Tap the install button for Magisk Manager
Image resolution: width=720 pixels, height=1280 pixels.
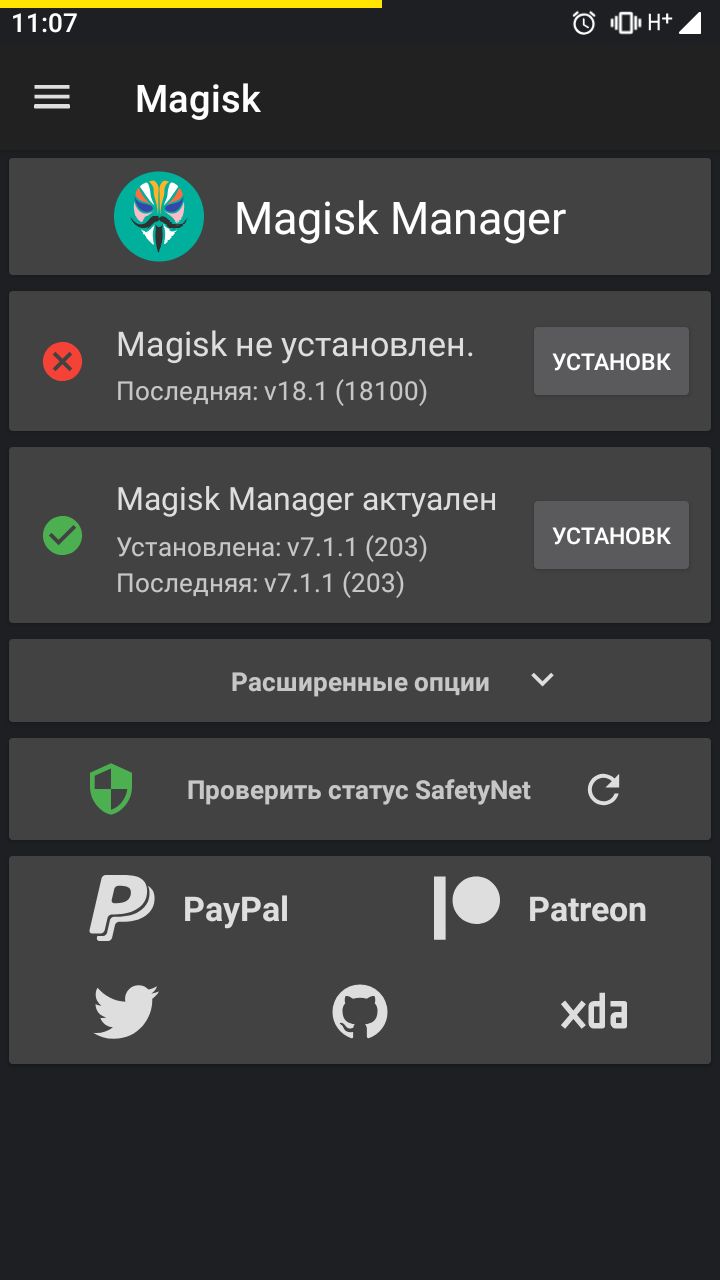611,535
